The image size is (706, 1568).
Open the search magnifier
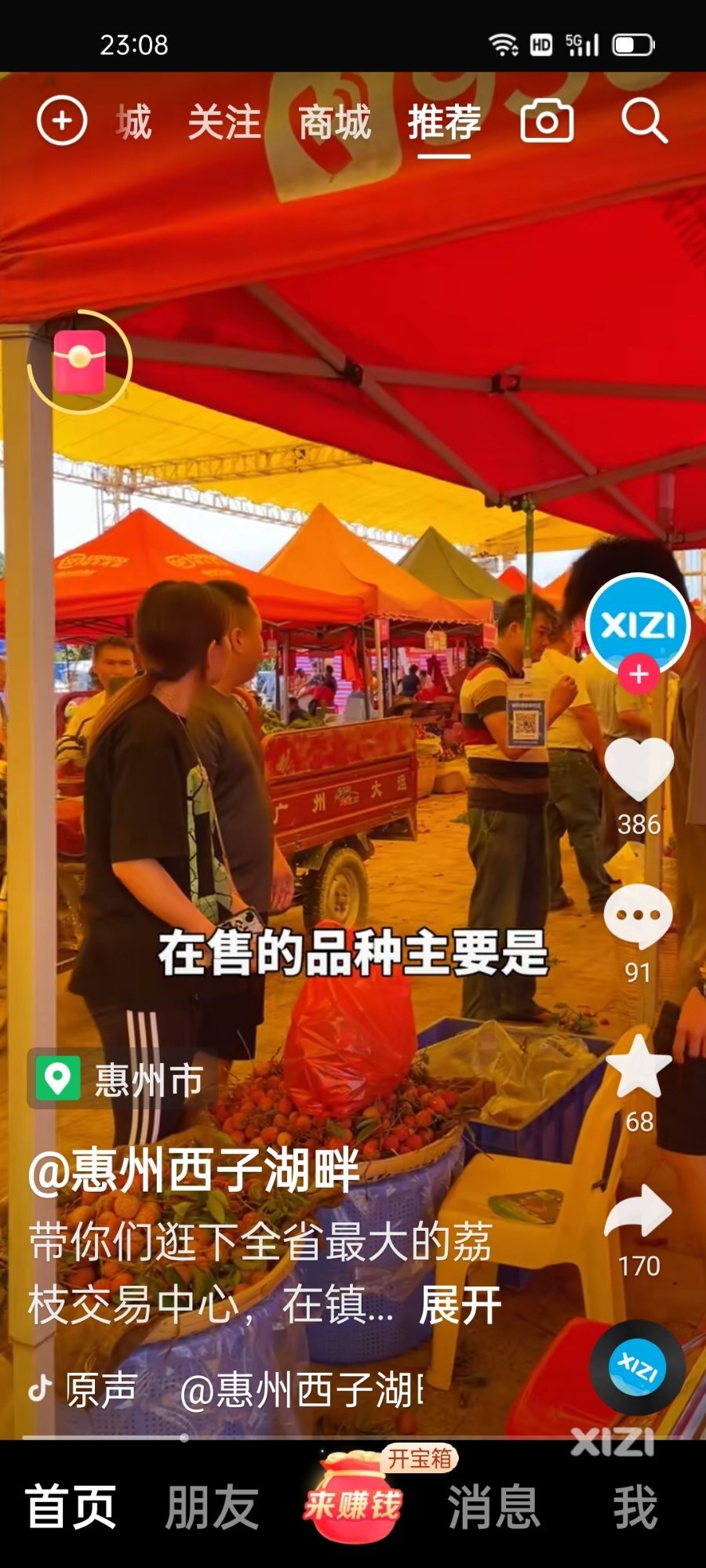coord(644,122)
